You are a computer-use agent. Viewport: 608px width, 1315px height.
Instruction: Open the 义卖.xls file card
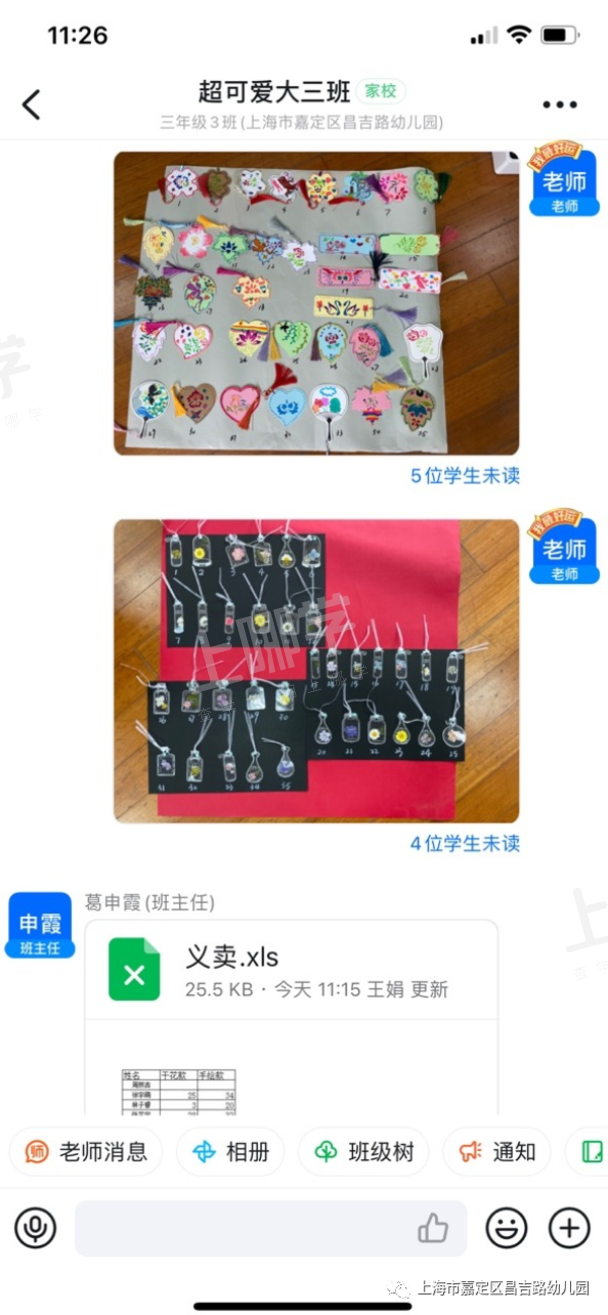(291, 1017)
